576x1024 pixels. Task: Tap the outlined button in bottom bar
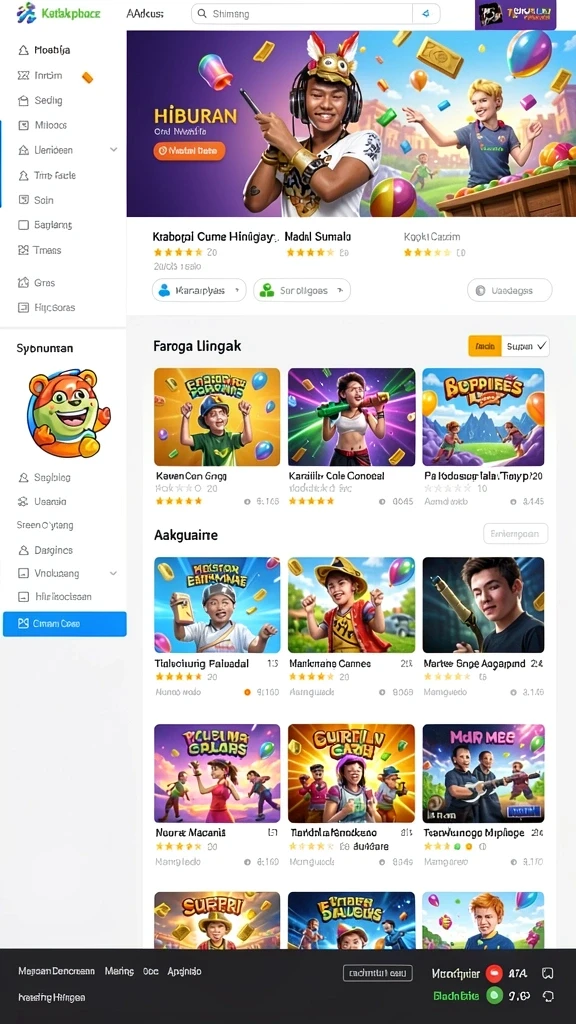(x=377, y=973)
